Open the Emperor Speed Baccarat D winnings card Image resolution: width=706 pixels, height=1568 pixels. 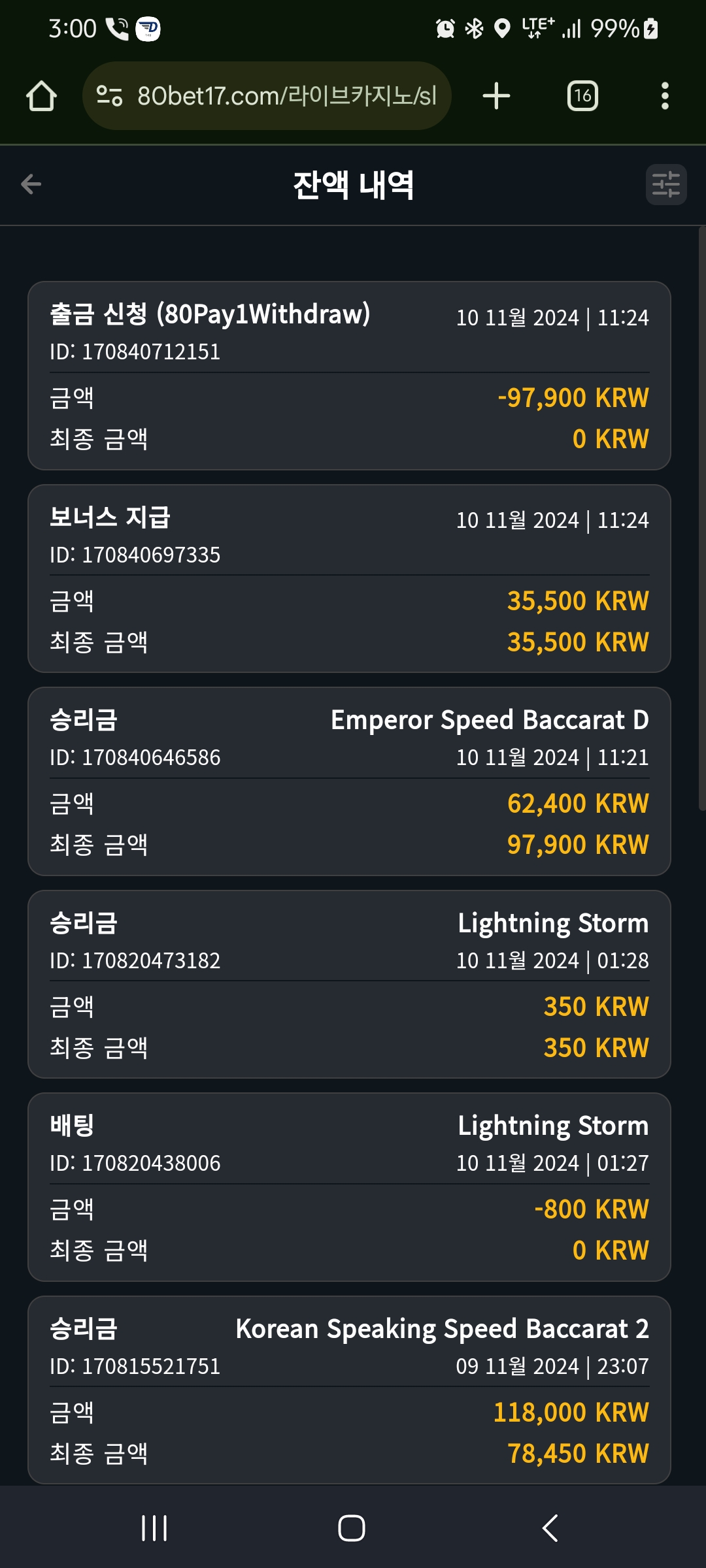(x=349, y=781)
